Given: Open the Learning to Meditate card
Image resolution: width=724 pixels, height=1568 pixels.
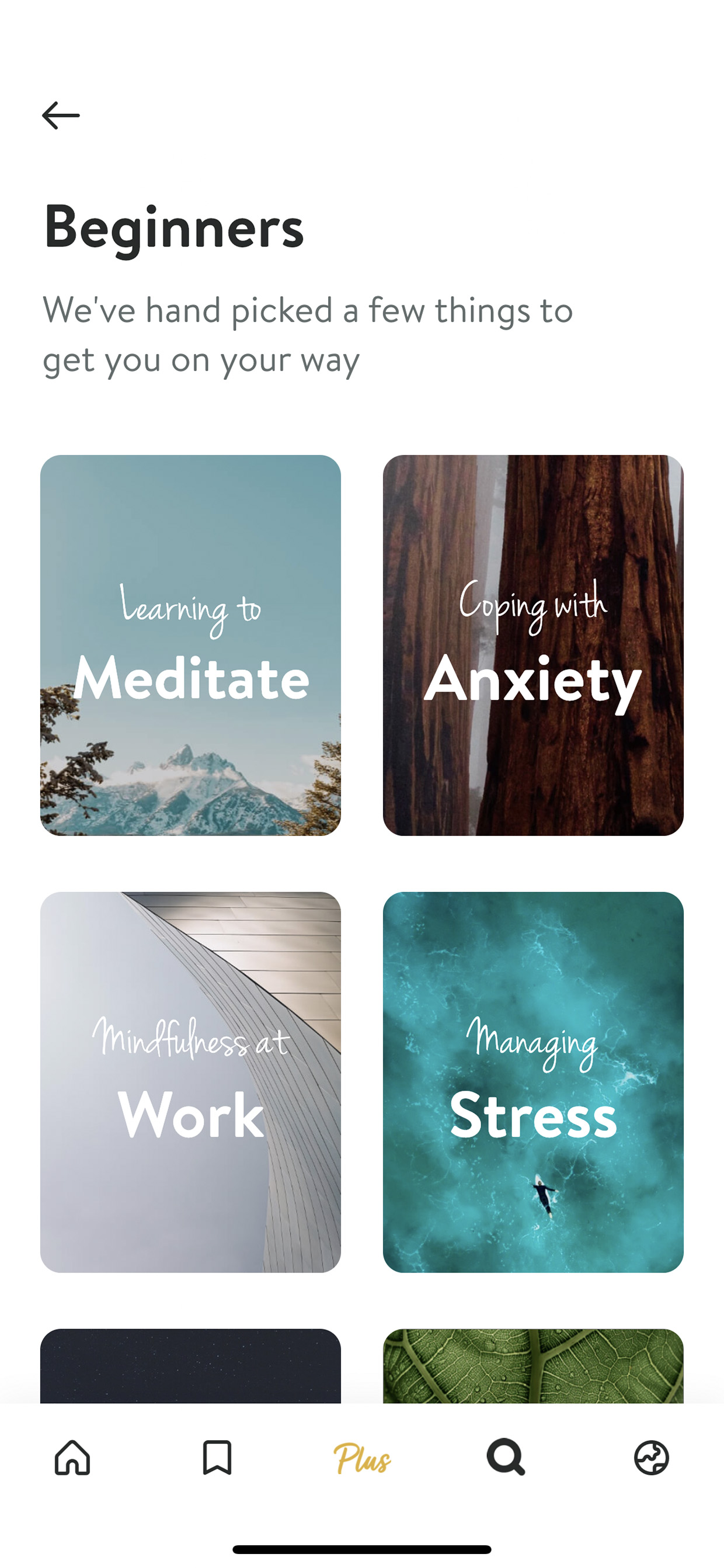Looking at the screenshot, I should [190, 645].
